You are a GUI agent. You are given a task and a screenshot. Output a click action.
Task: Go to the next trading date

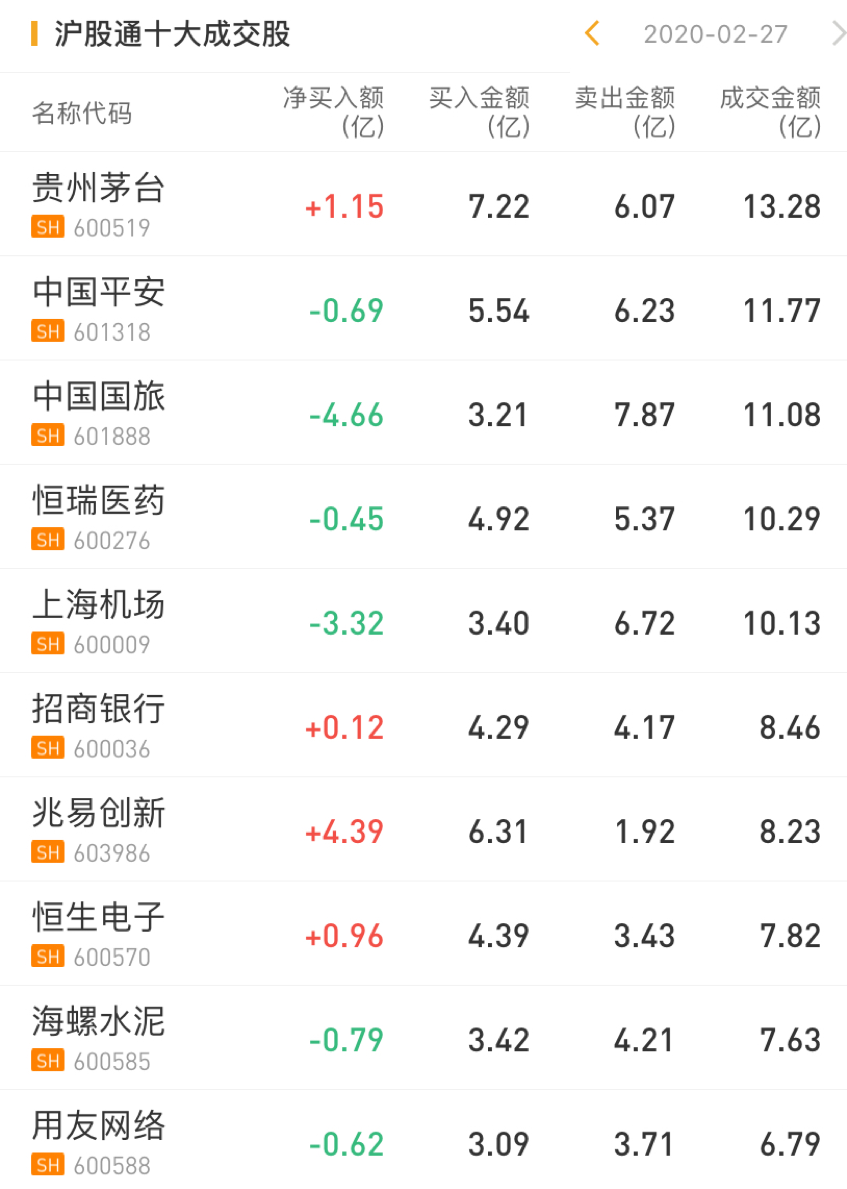[x=837, y=34]
